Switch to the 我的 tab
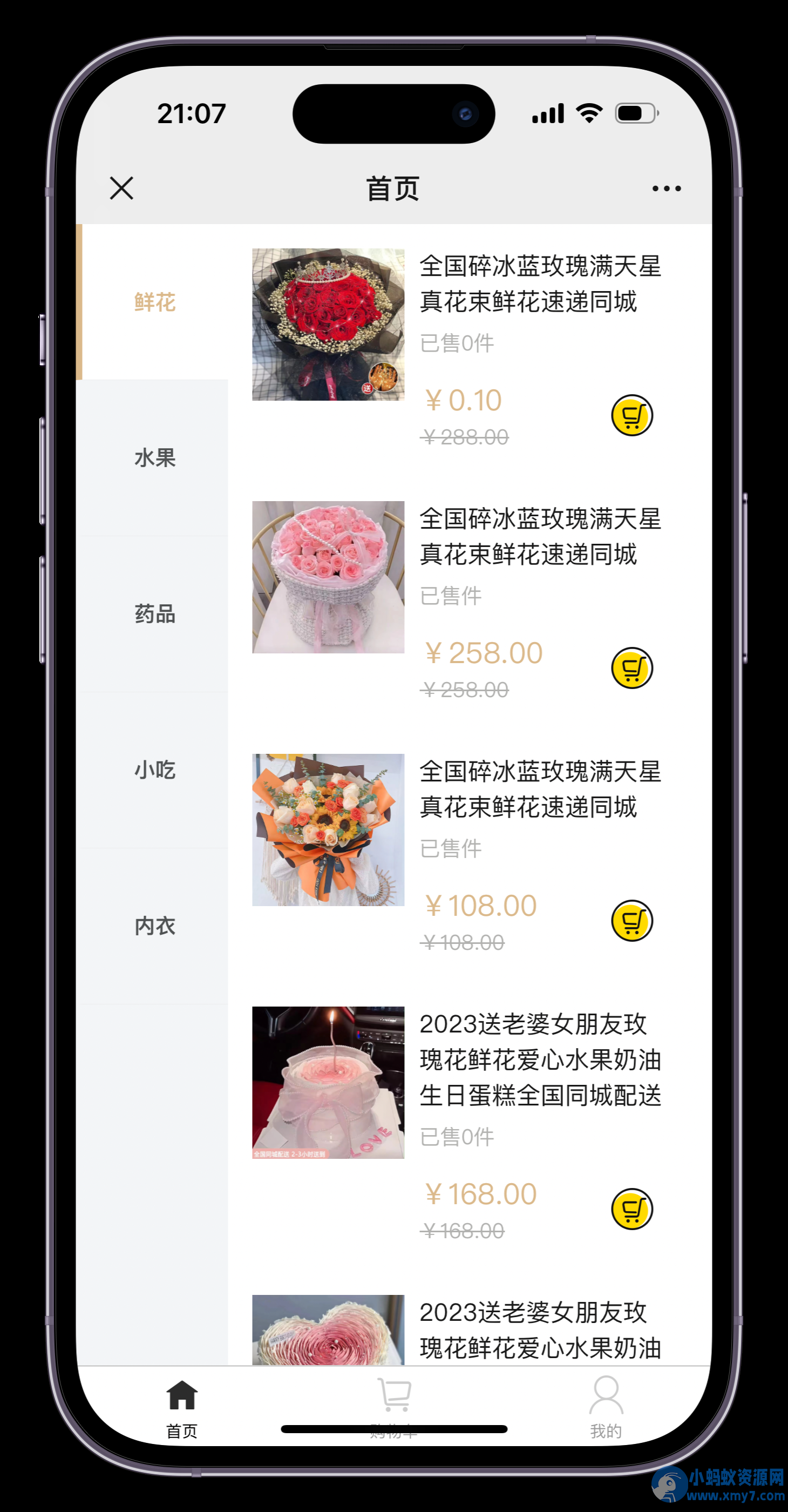The image size is (788, 1512). click(x=606, y=1406)
